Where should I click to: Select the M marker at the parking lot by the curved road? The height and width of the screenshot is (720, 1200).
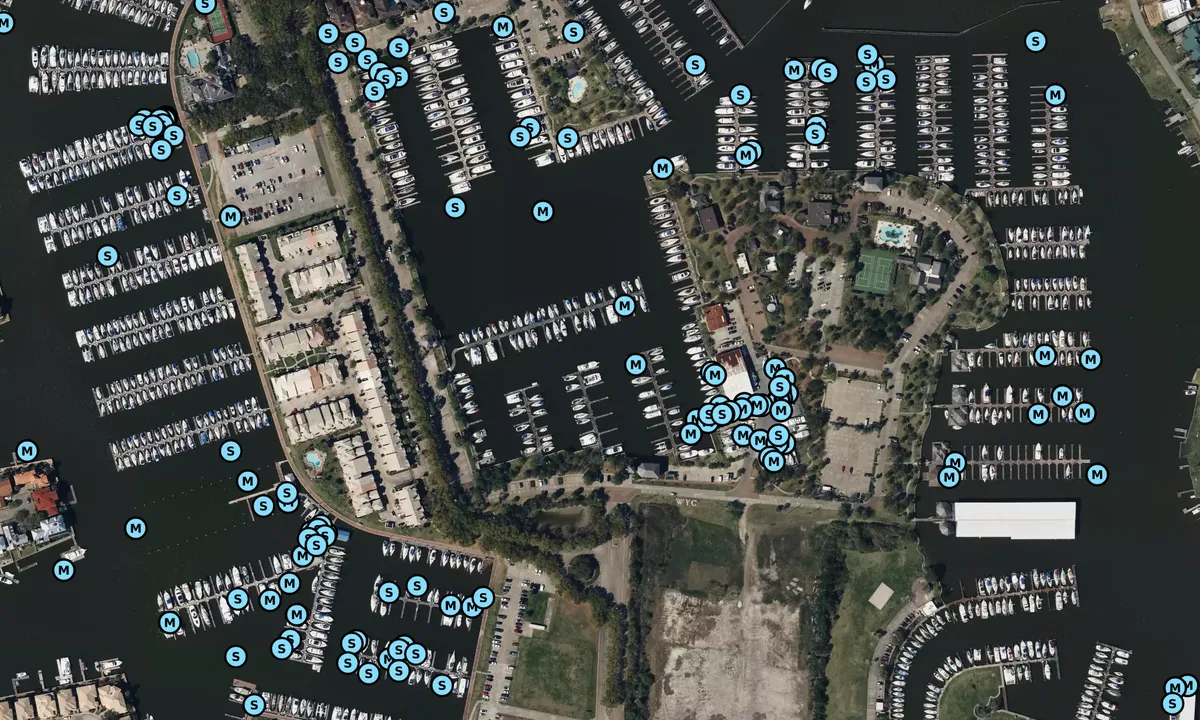tap(231, 215)
